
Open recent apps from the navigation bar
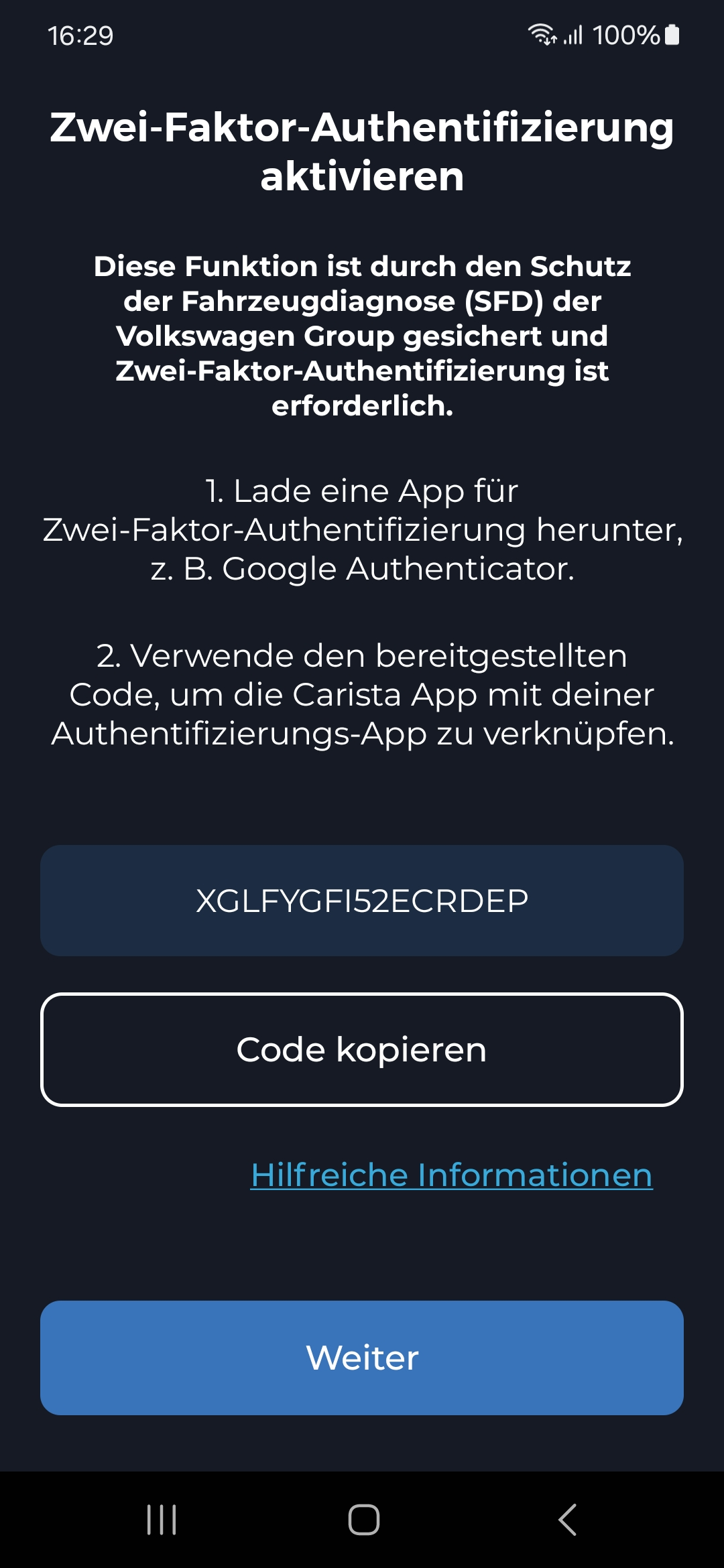[162, 1519]
